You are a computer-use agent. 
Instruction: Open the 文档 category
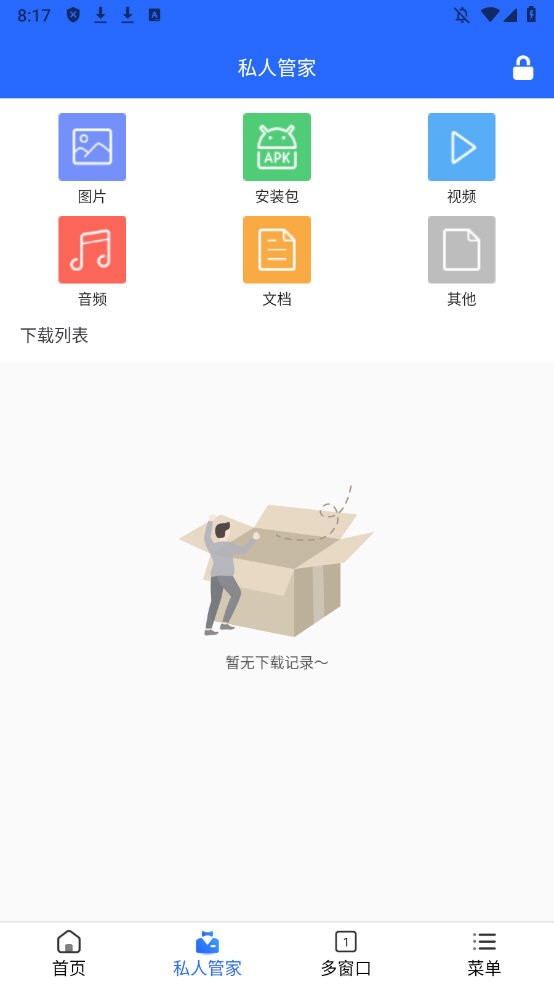[277, 262]
